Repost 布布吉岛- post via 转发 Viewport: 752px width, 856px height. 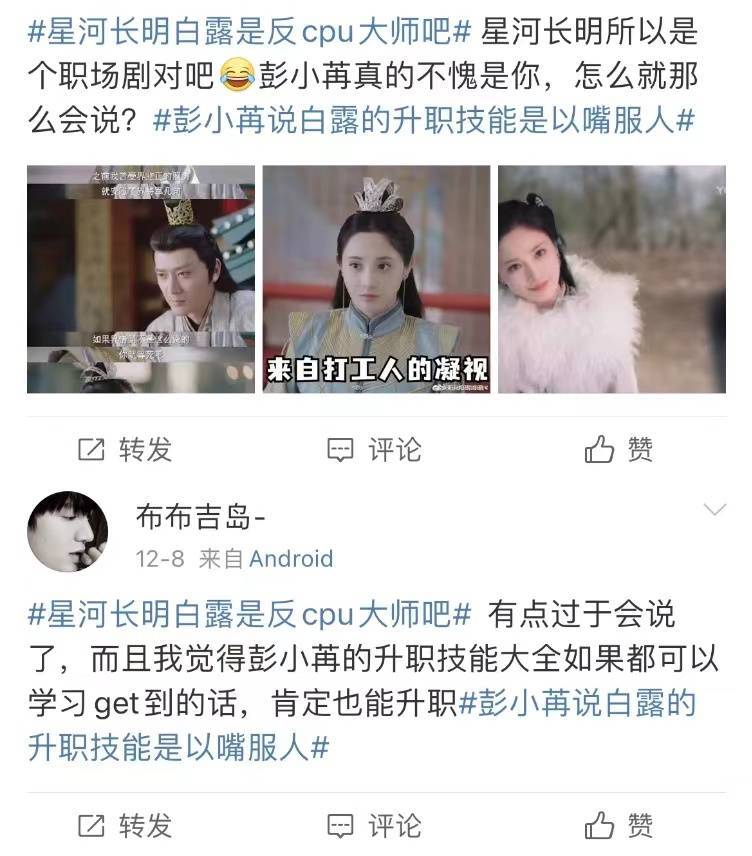pos(126,825)
